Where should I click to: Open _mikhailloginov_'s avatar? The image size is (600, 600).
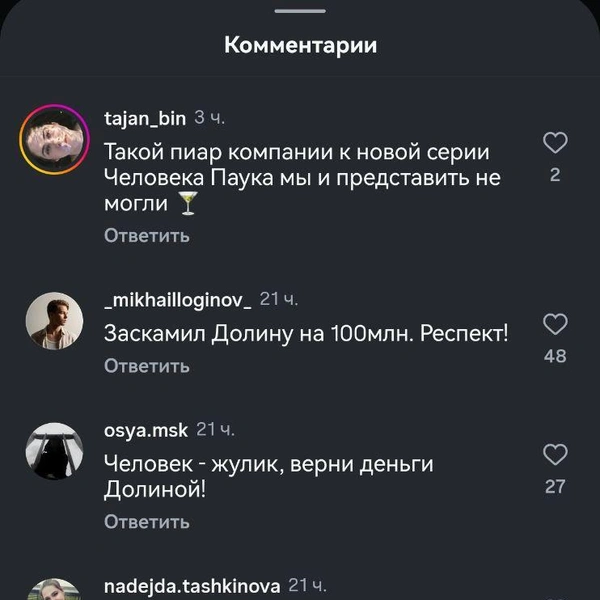(x=54, y=321)
